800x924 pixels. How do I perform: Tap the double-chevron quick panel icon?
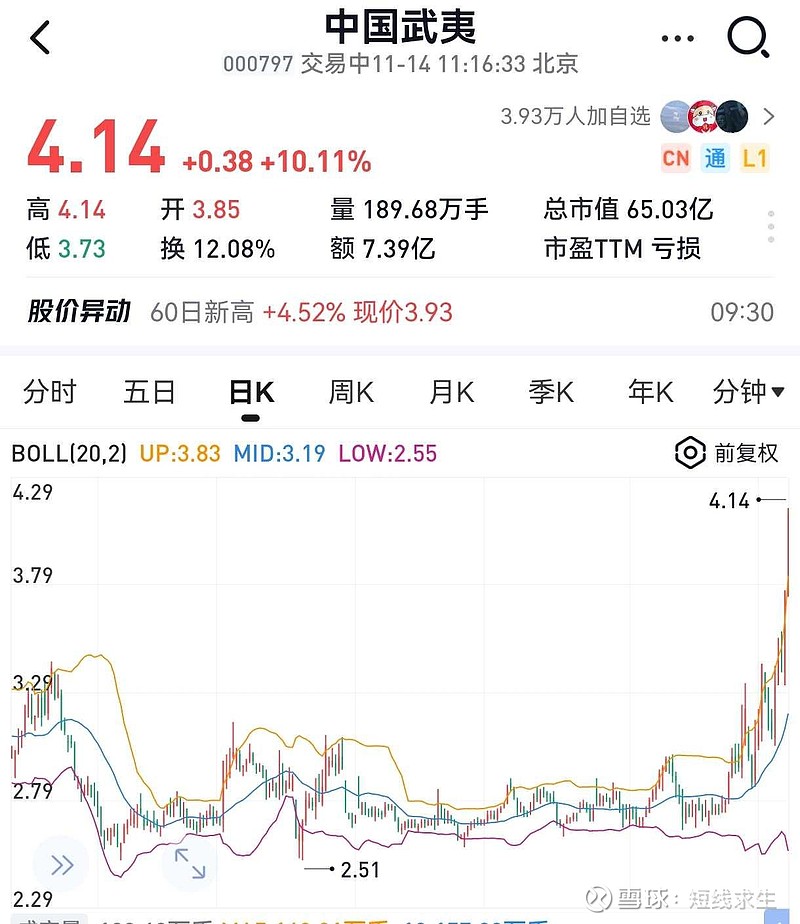(x=62, y=864)
